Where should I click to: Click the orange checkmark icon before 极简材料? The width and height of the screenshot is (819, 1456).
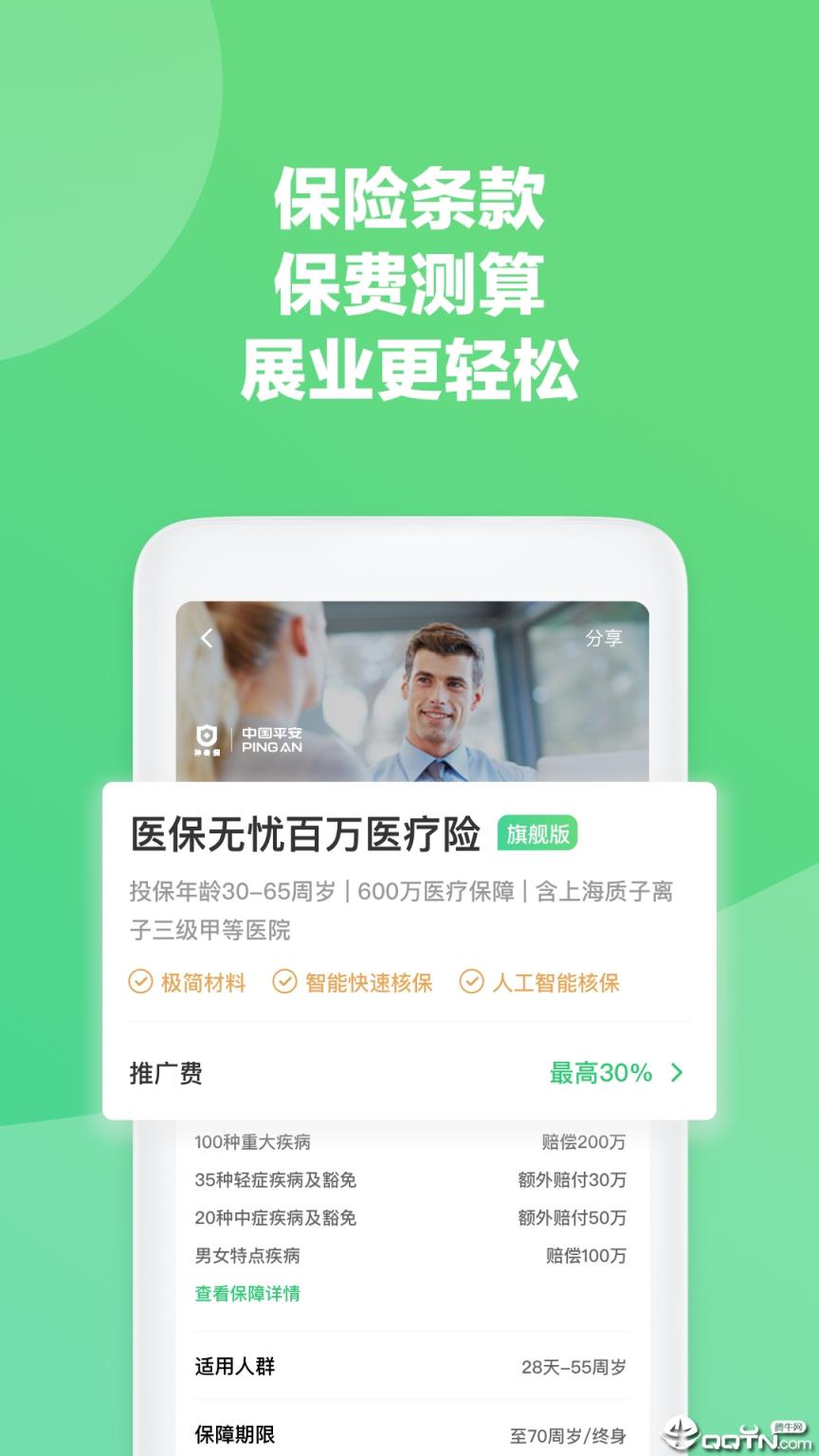[139, 983]
